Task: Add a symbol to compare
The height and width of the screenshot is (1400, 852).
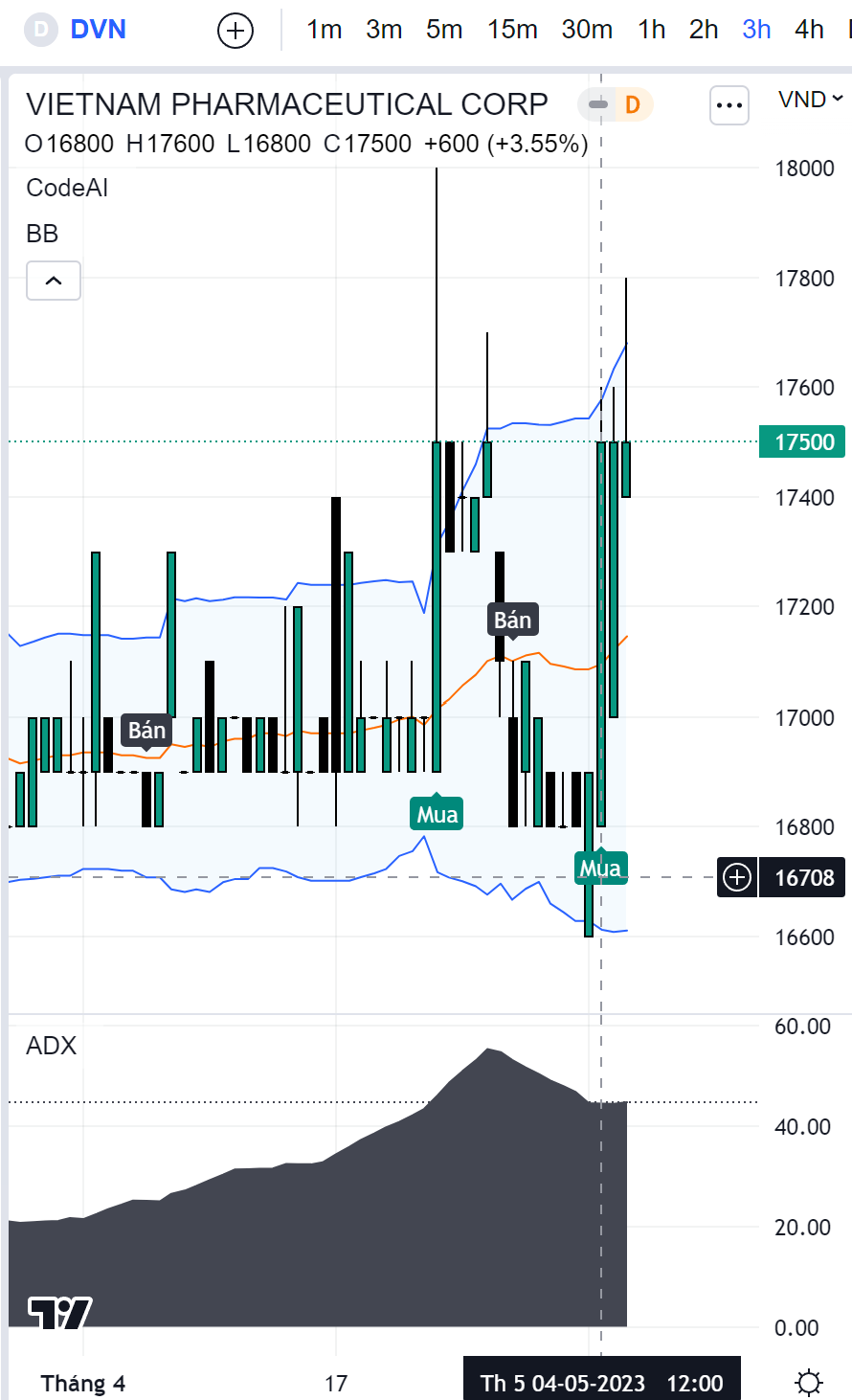Action: (235, 31)
